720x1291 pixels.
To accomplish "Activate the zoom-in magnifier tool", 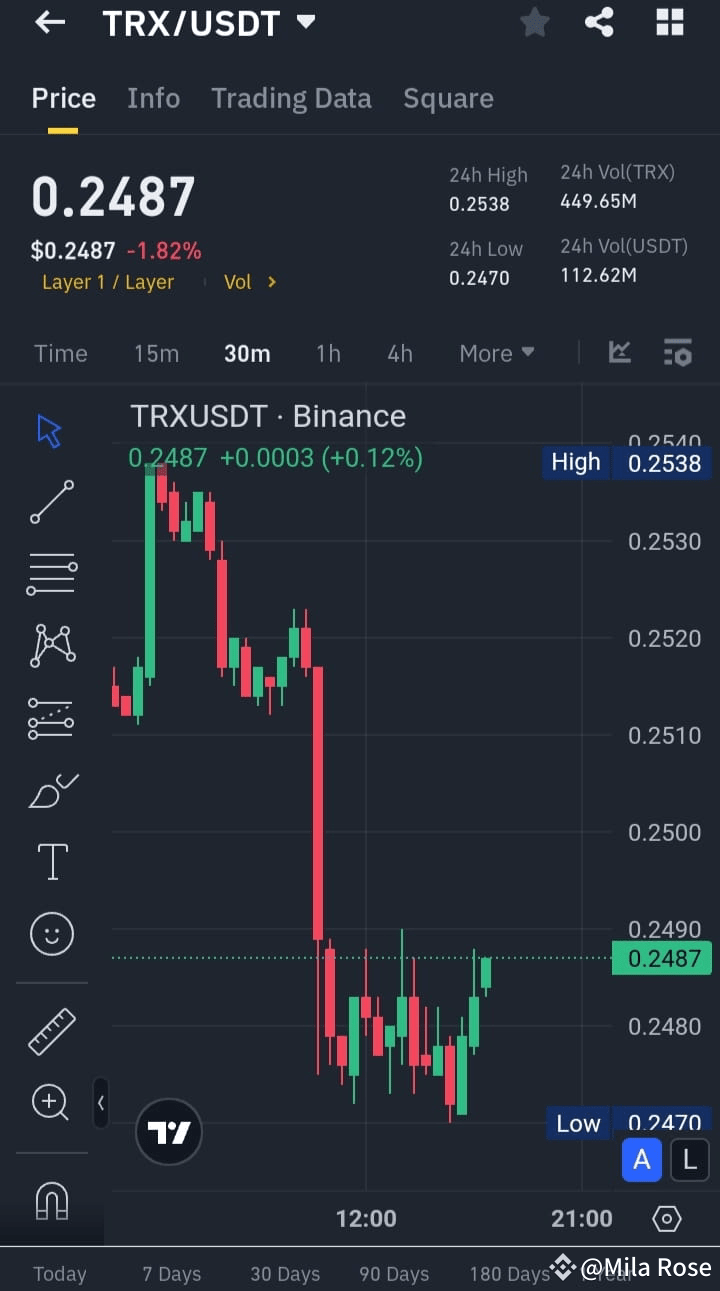I will [x=50, y=1101].
